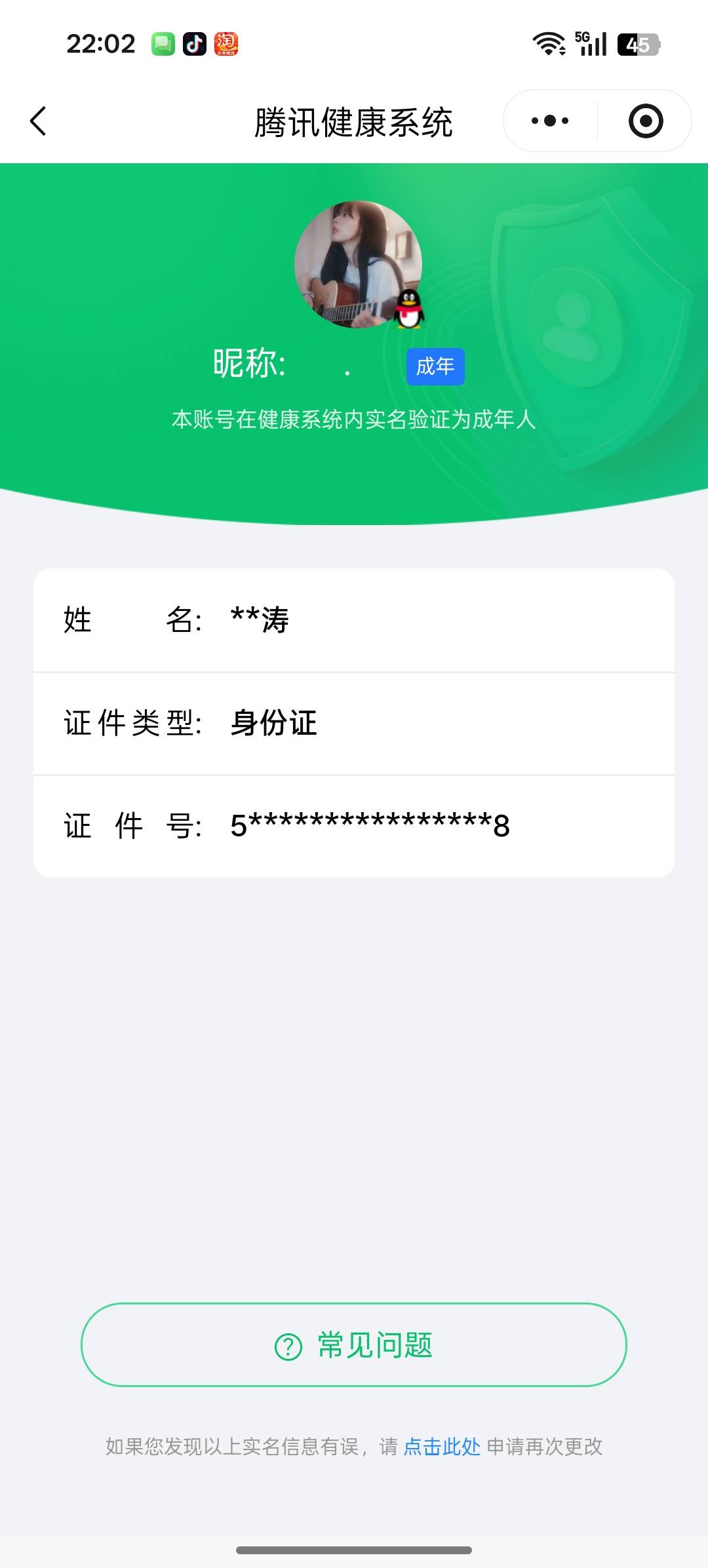Close the mini program via the circle icon
708x1568 pixels.
point(645,121)
